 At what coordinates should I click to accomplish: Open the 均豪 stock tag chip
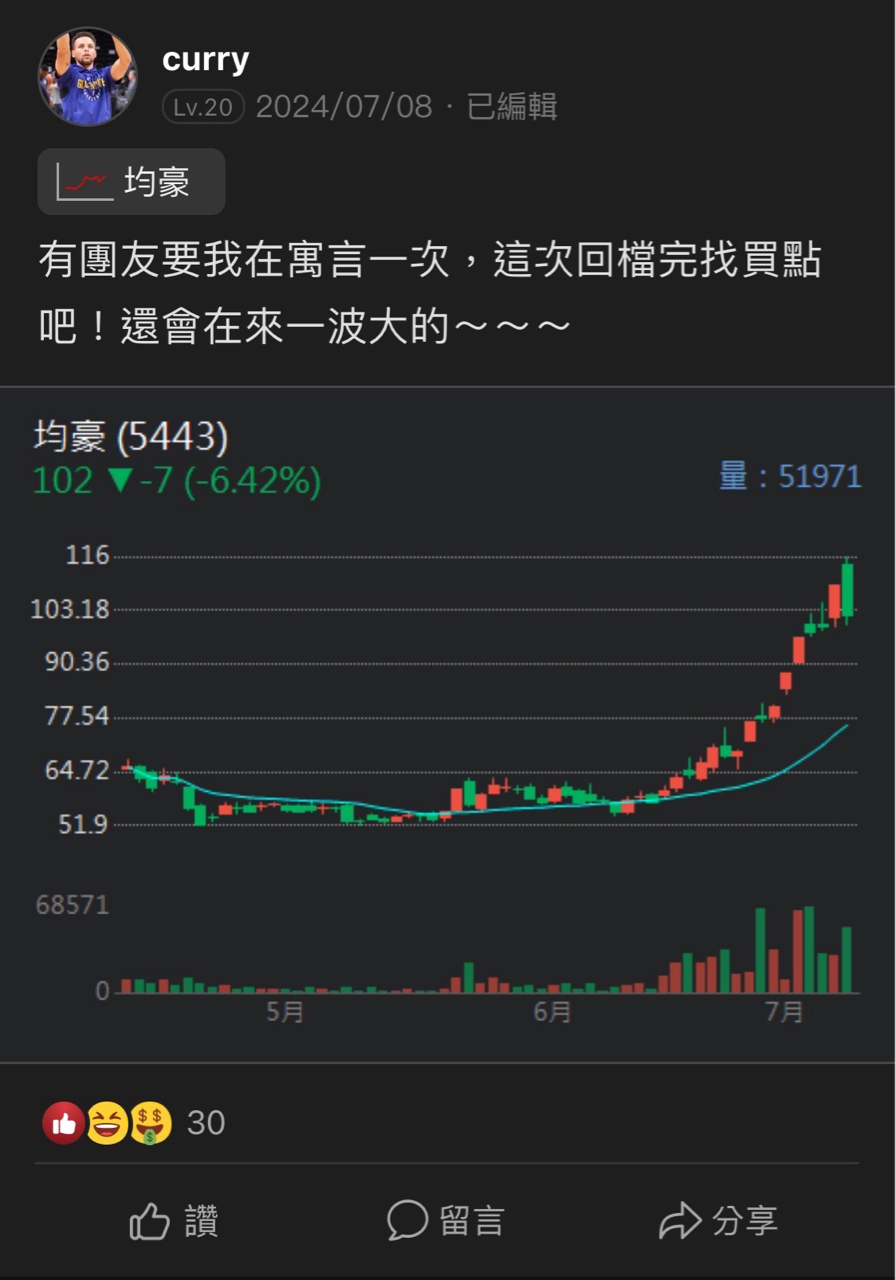[131, 182]
